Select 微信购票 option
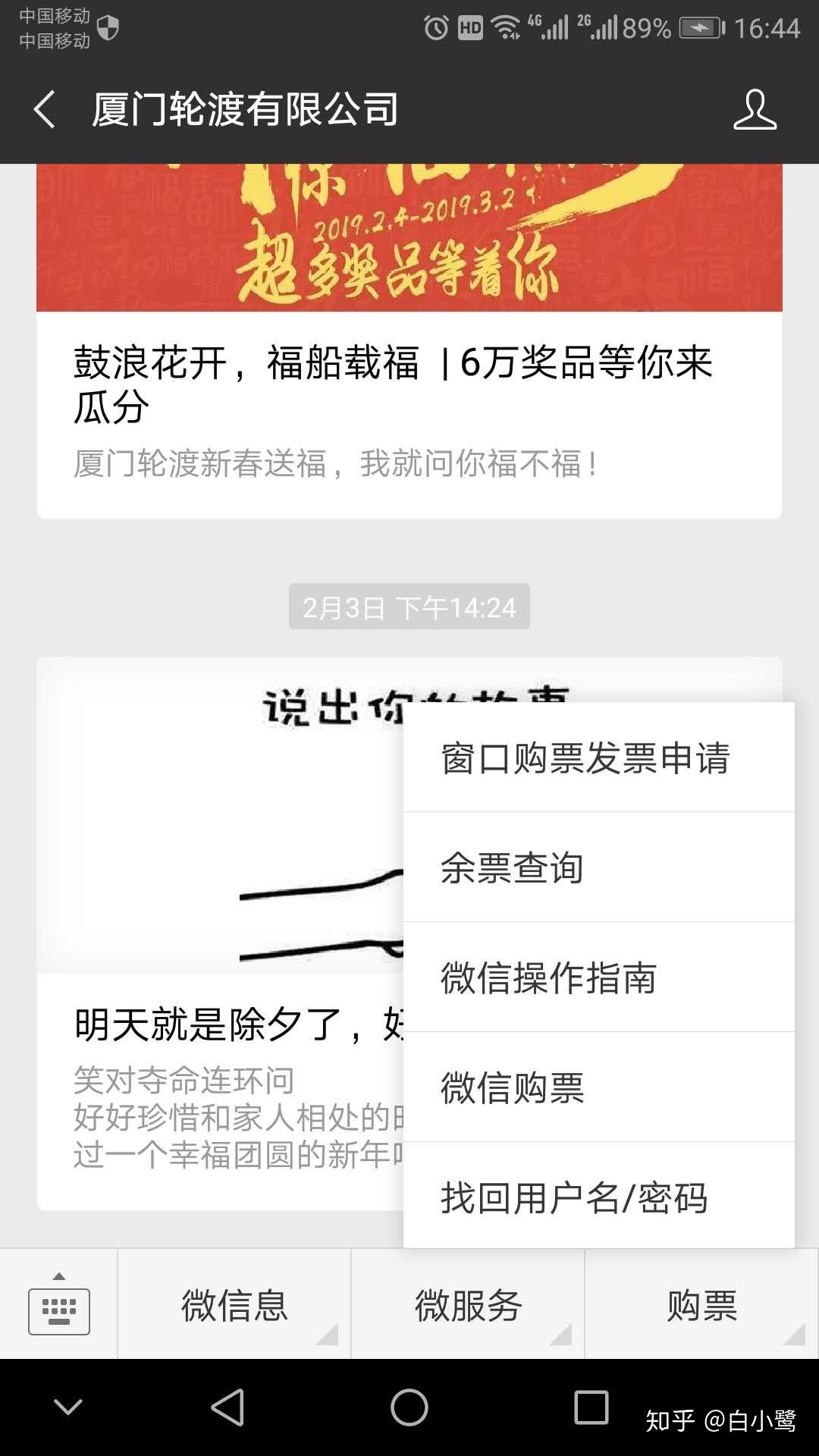This screenshot has height=1456, width=819. (x=599, y=1087)
